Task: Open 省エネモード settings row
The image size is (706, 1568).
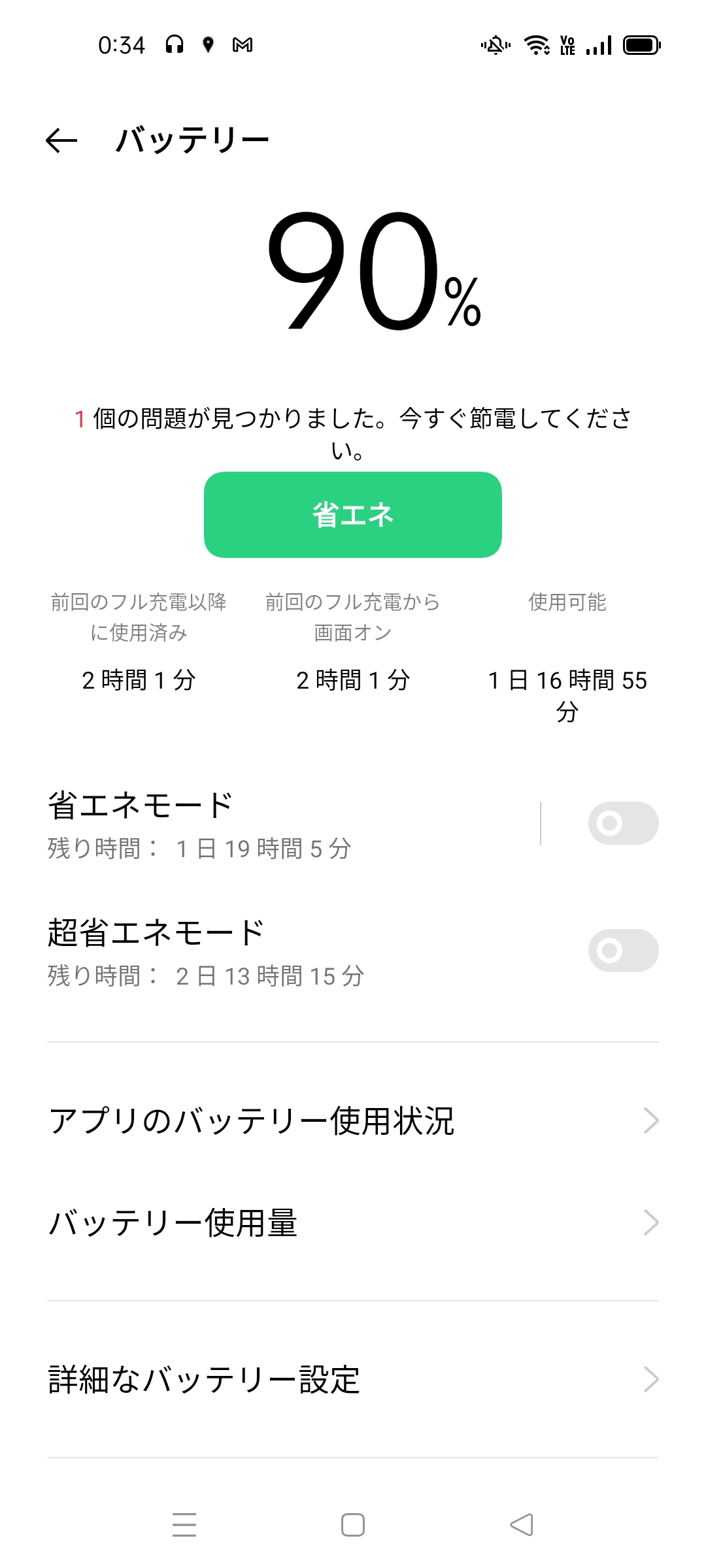Action: 261,825
